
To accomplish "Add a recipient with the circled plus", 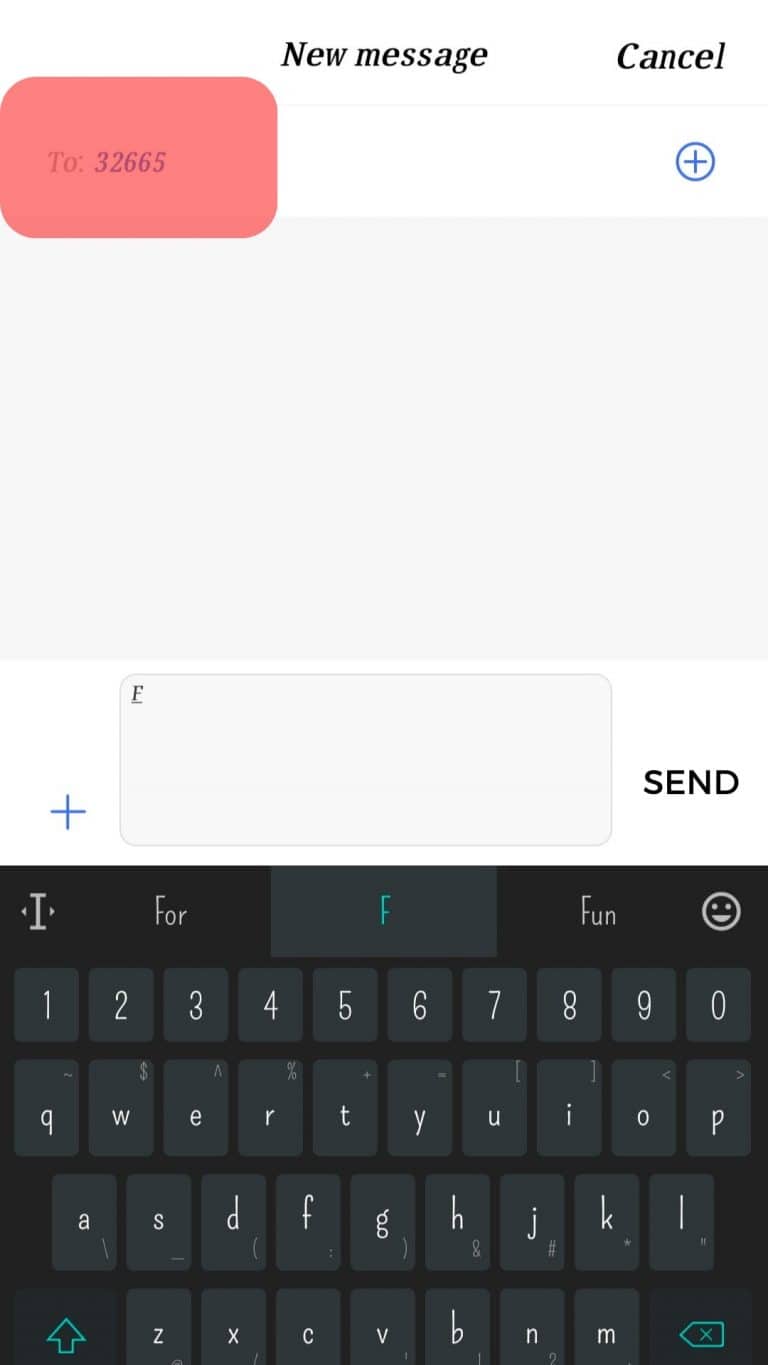I will pyautogui.click(x=695, y=161).
